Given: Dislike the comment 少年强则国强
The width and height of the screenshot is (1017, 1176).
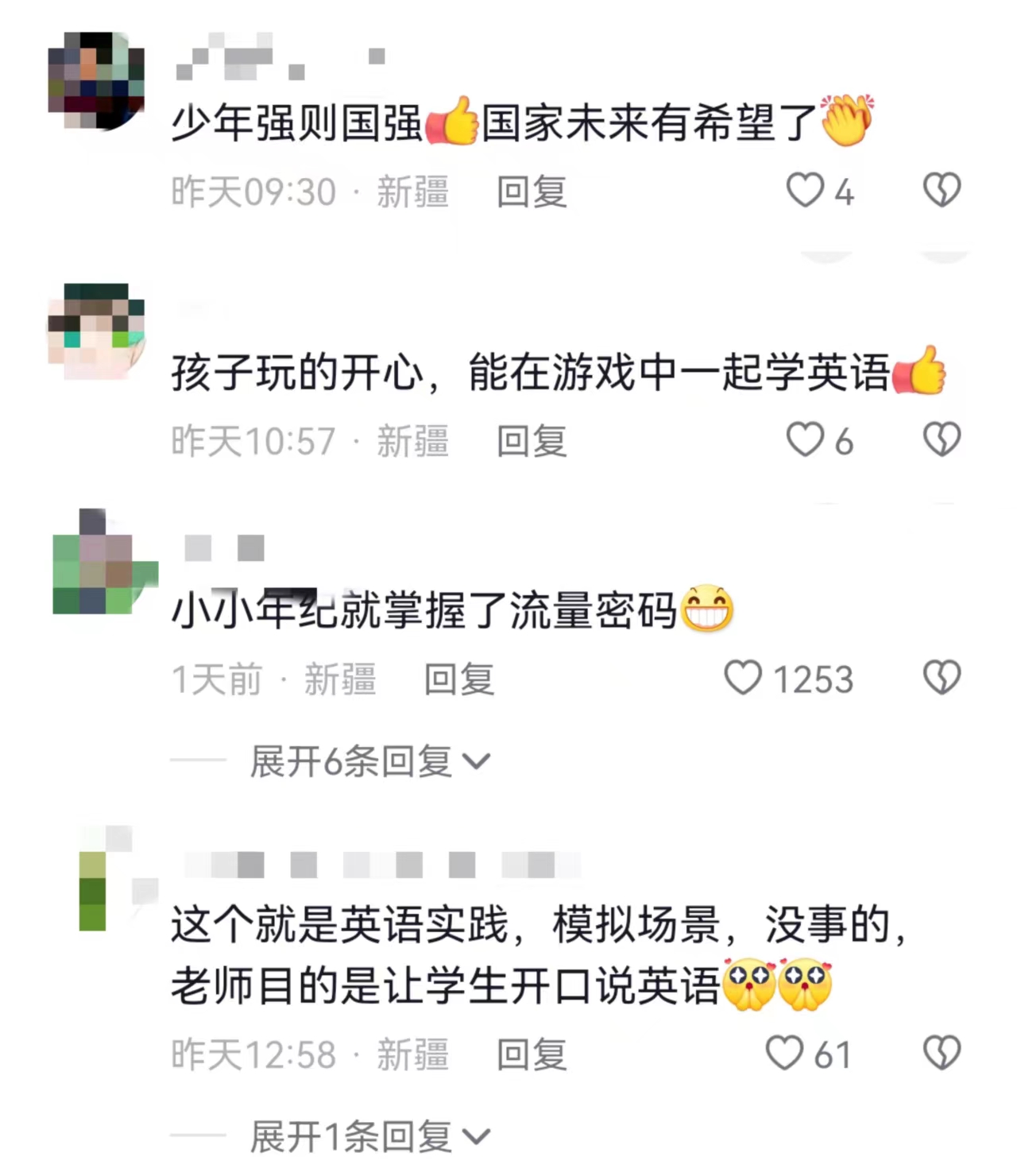Looking at the screenshot, I should pos(942,191).
